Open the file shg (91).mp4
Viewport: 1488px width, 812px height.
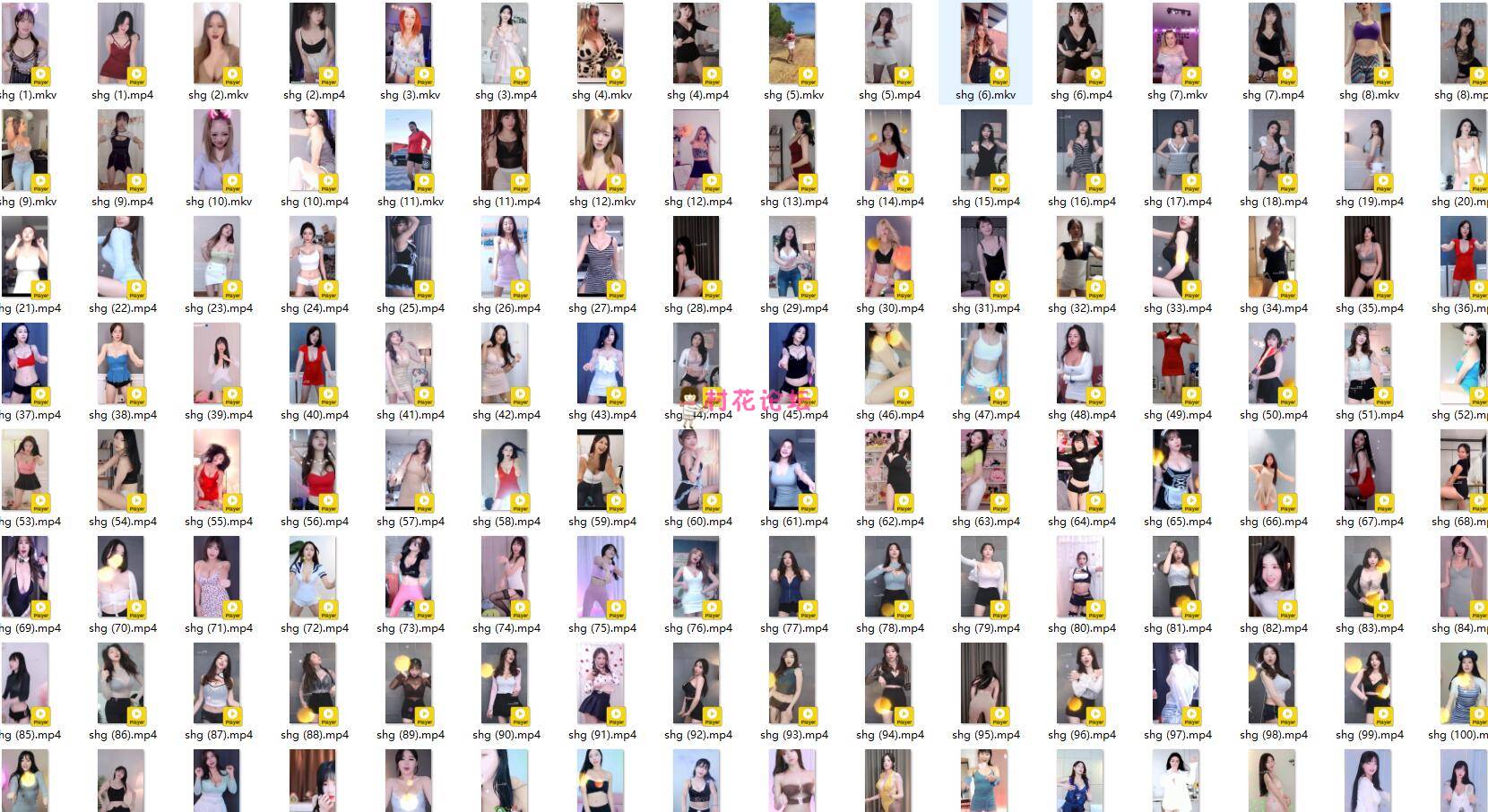tap(601, 685)
